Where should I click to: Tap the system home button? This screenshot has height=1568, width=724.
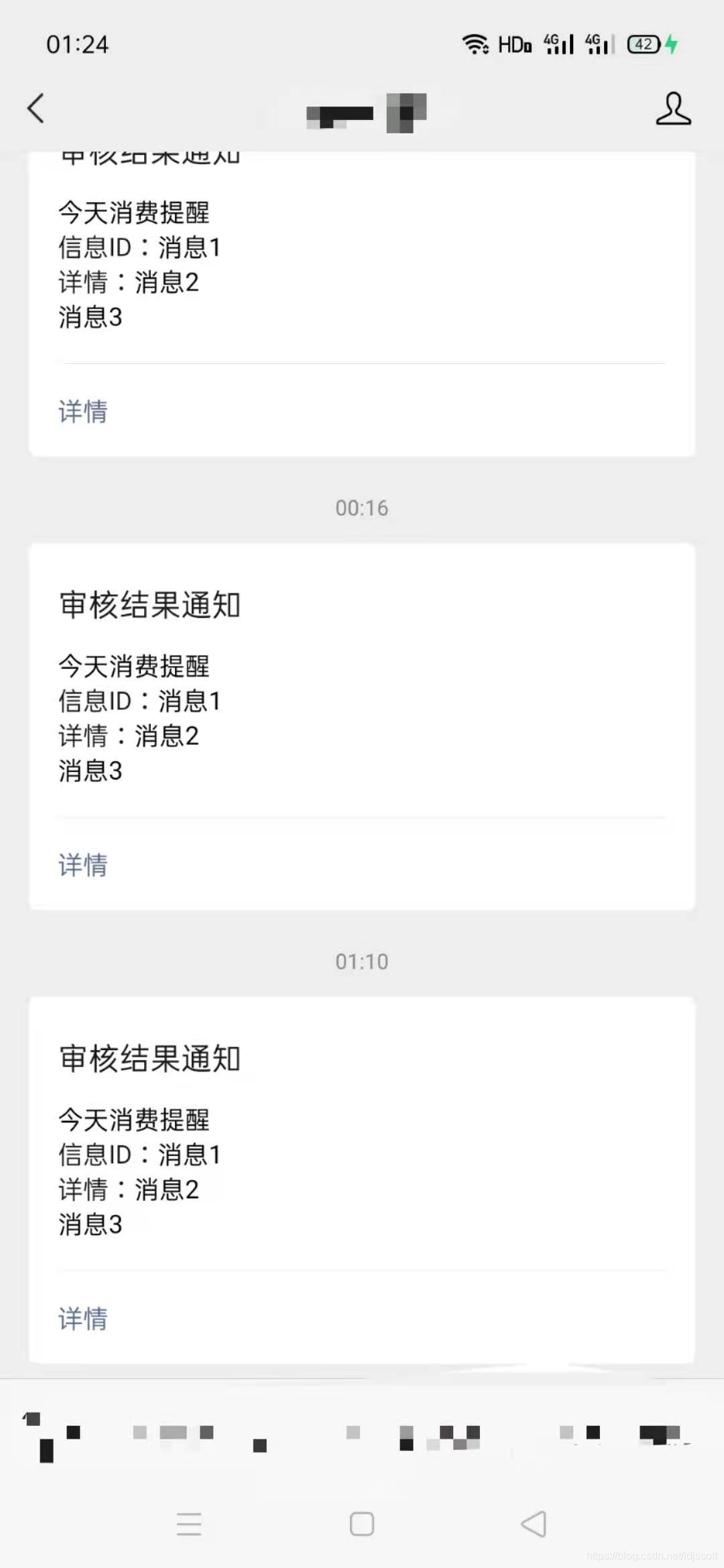pos(362,1524)
